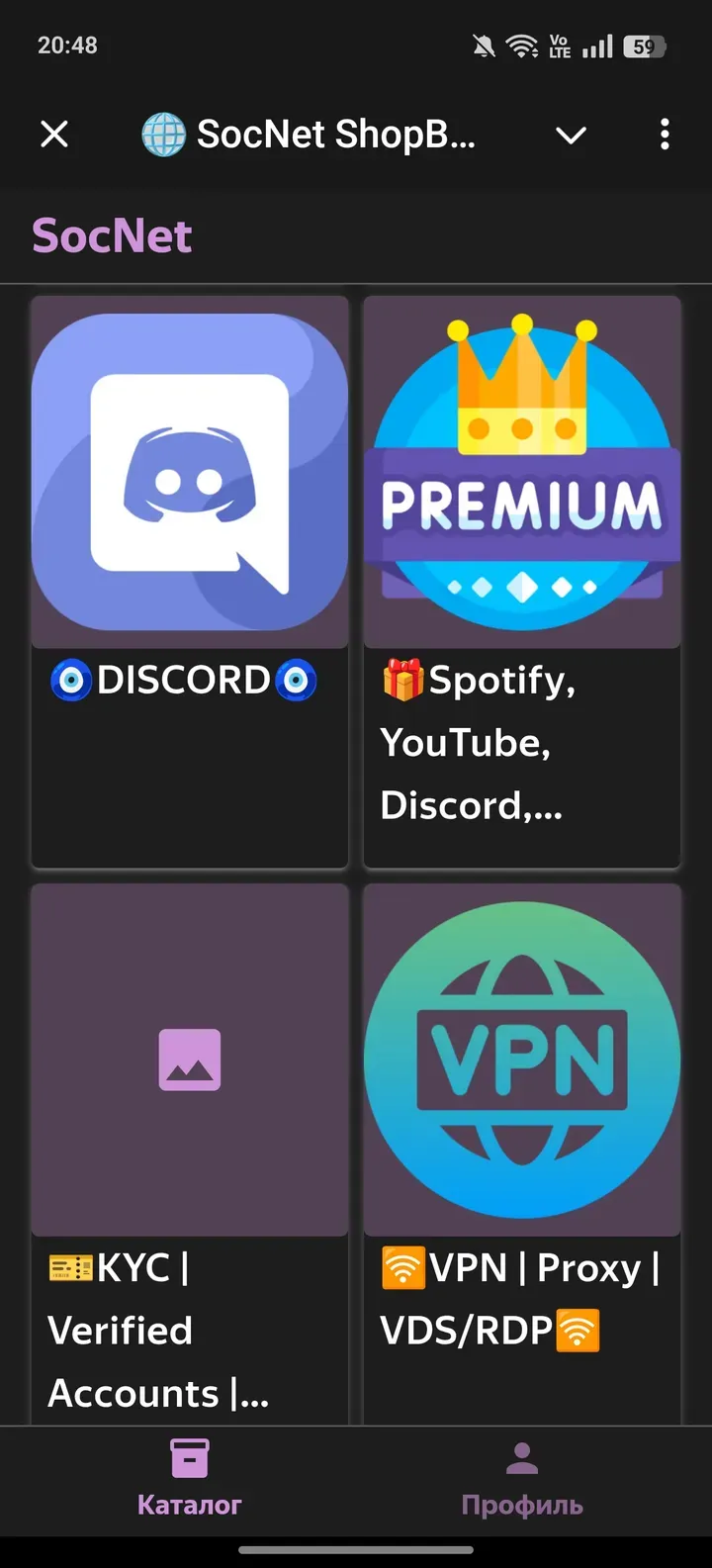This screenshot has height=1568, width=712.
Task: Close the SocNet ShopBot window
Action: 55,135
